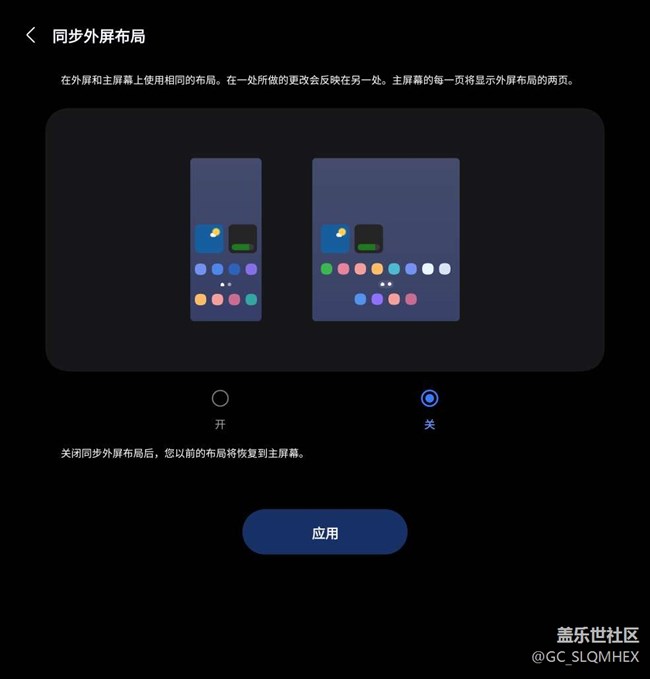Go back from 同步外屏布局 page
Viewport: 650px width, 679px height.
[x=30, y=36]
